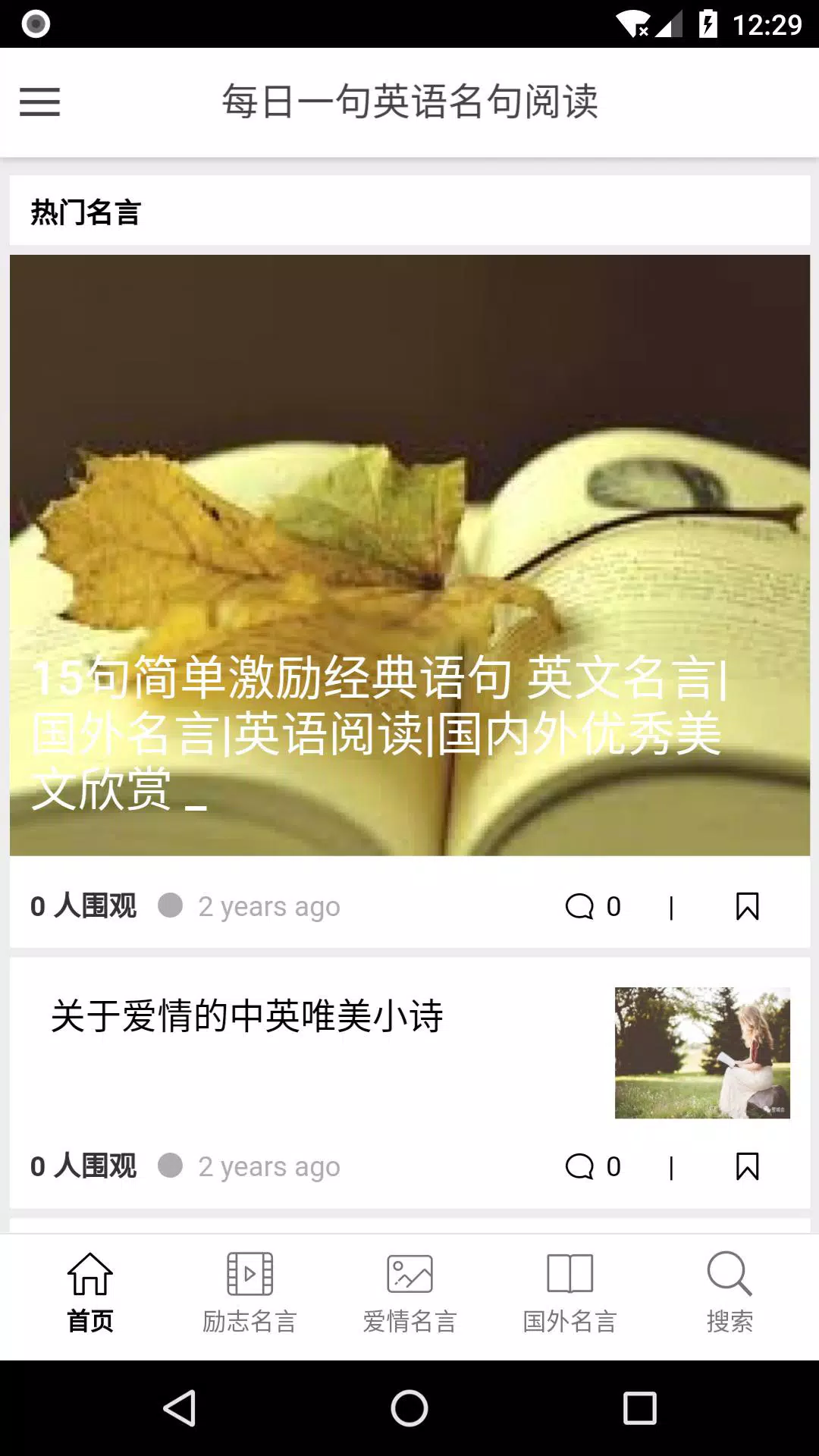
Task: Bookmark the 关于爱情的中英唯美小诗 article
Action: point(747,1167)
